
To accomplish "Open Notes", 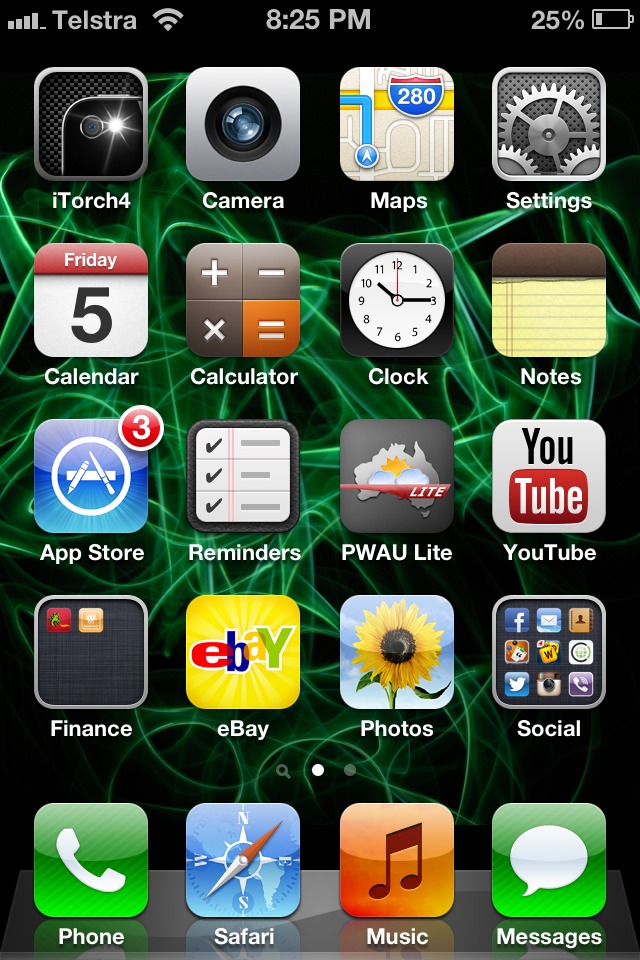I will (549, 300).
